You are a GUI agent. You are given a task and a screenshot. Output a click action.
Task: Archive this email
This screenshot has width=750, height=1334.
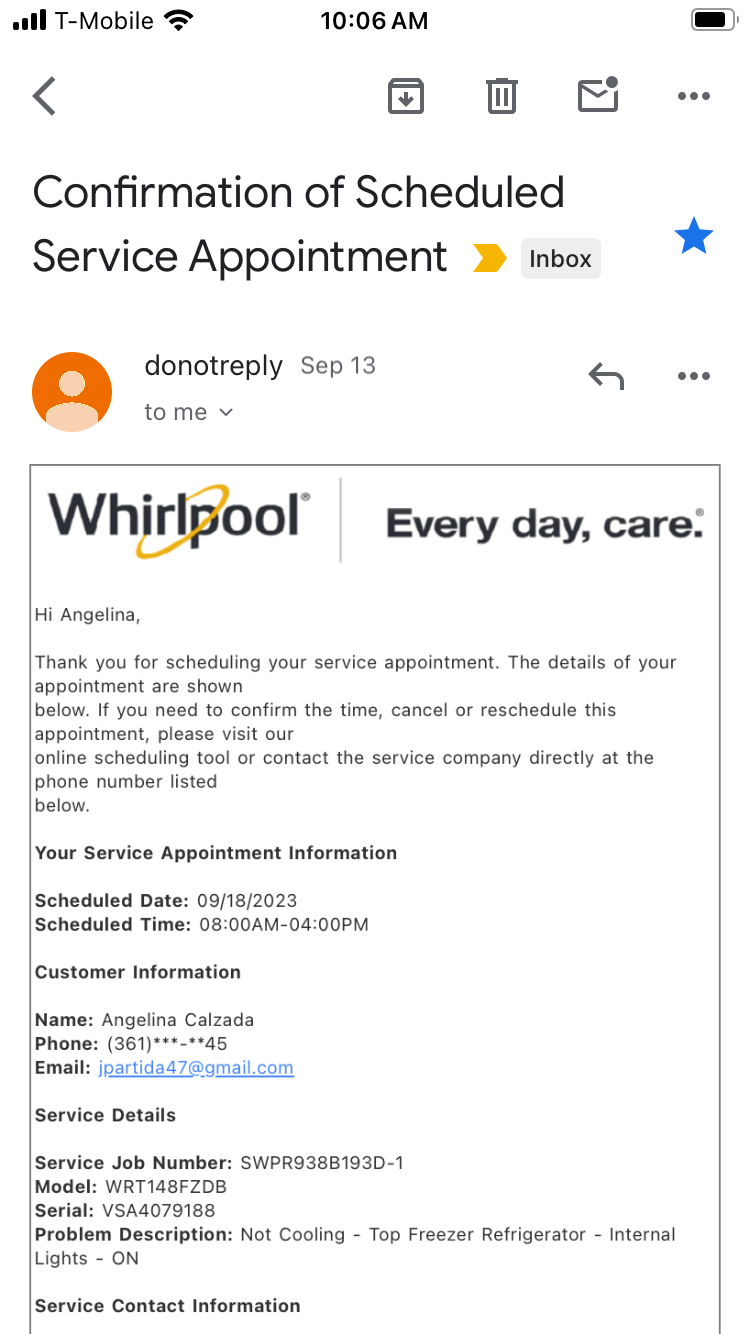pyautogui.click(x=406, y=97)
